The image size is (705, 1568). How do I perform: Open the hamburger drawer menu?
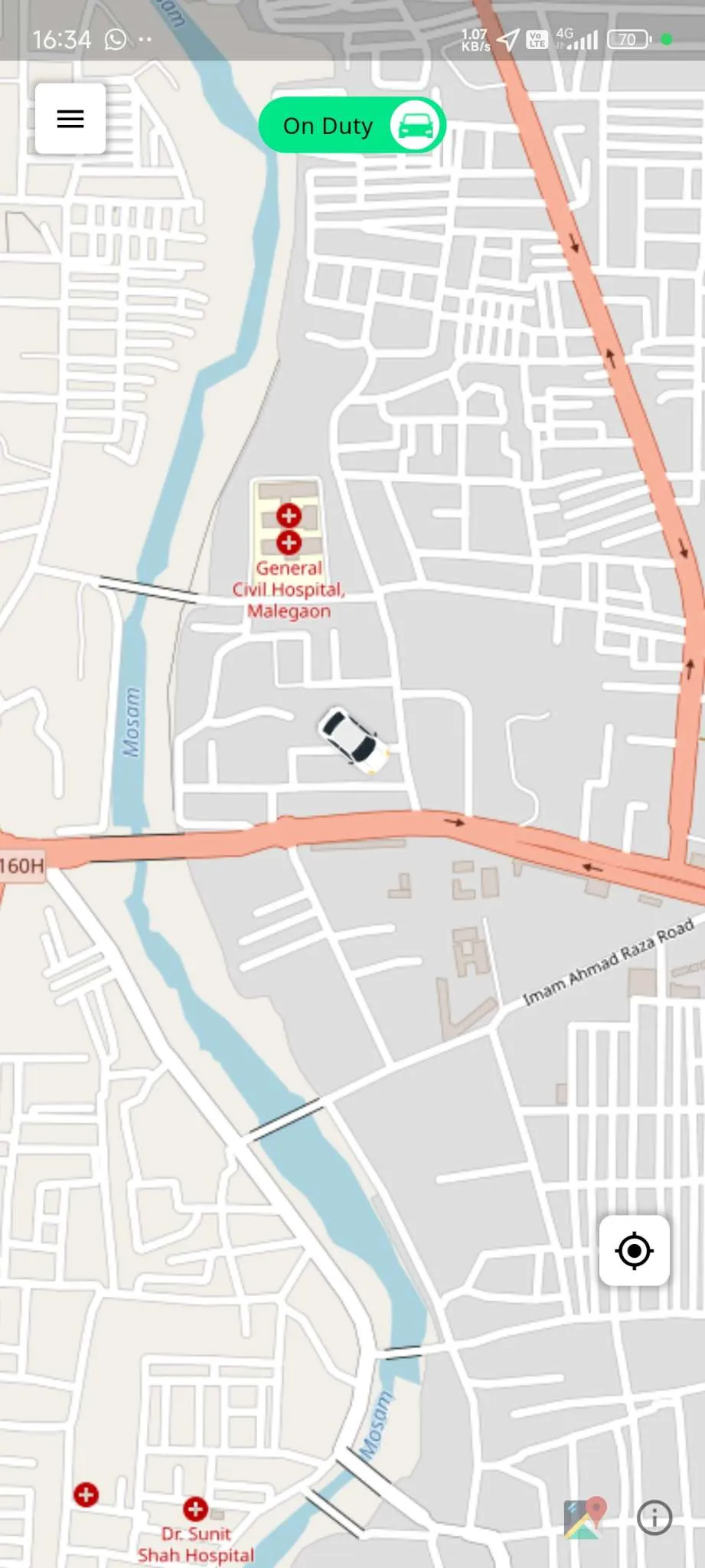70,119
